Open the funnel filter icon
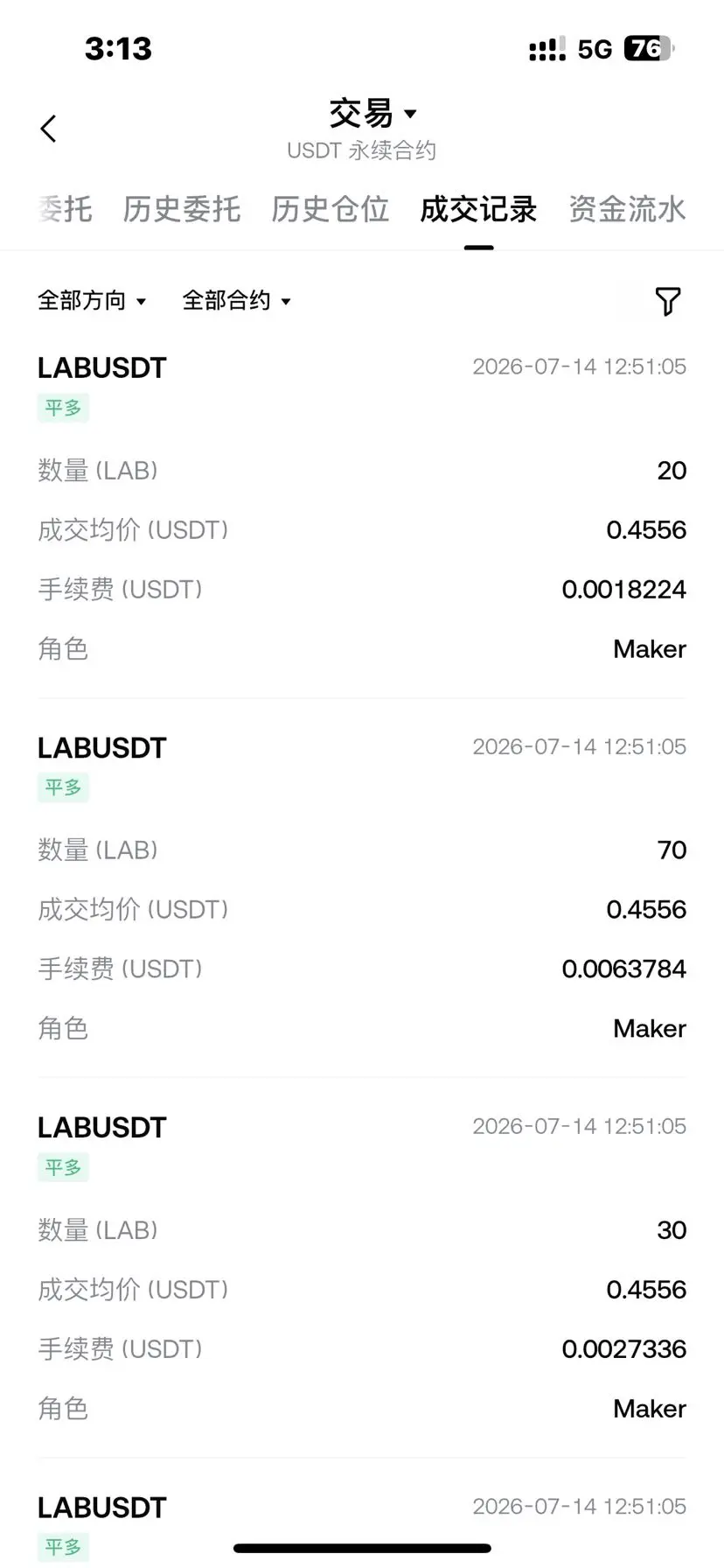The width and height of the screenshot is (724, 1568). pos(668,301)
